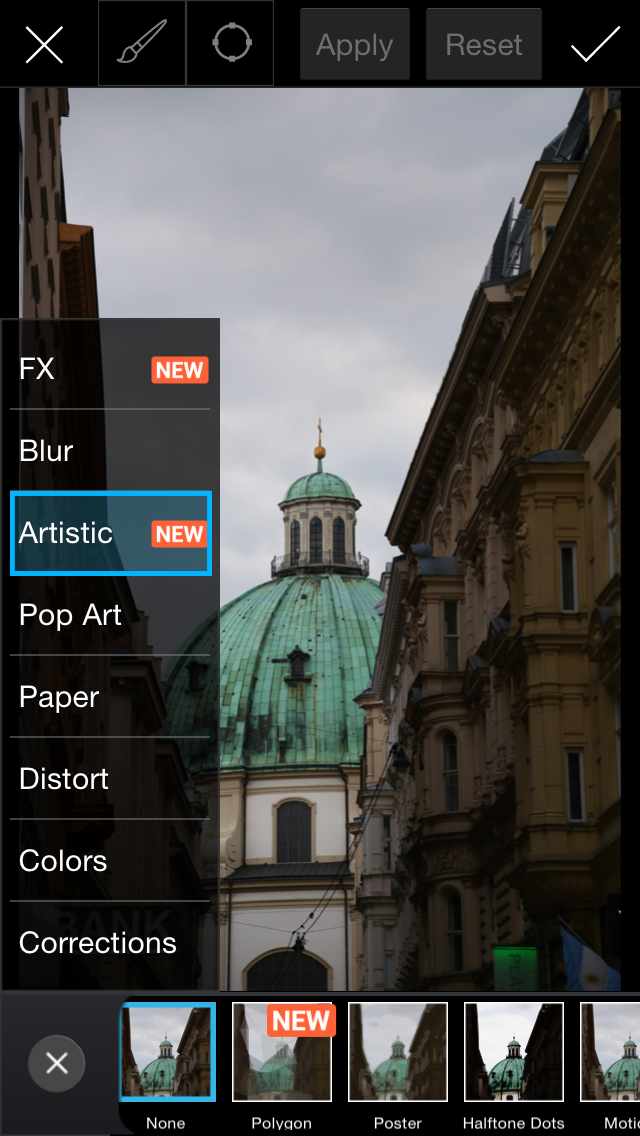Screen dimensions: 640x1136
Task: Close the effects category menu
Action: pos(57,1064)
